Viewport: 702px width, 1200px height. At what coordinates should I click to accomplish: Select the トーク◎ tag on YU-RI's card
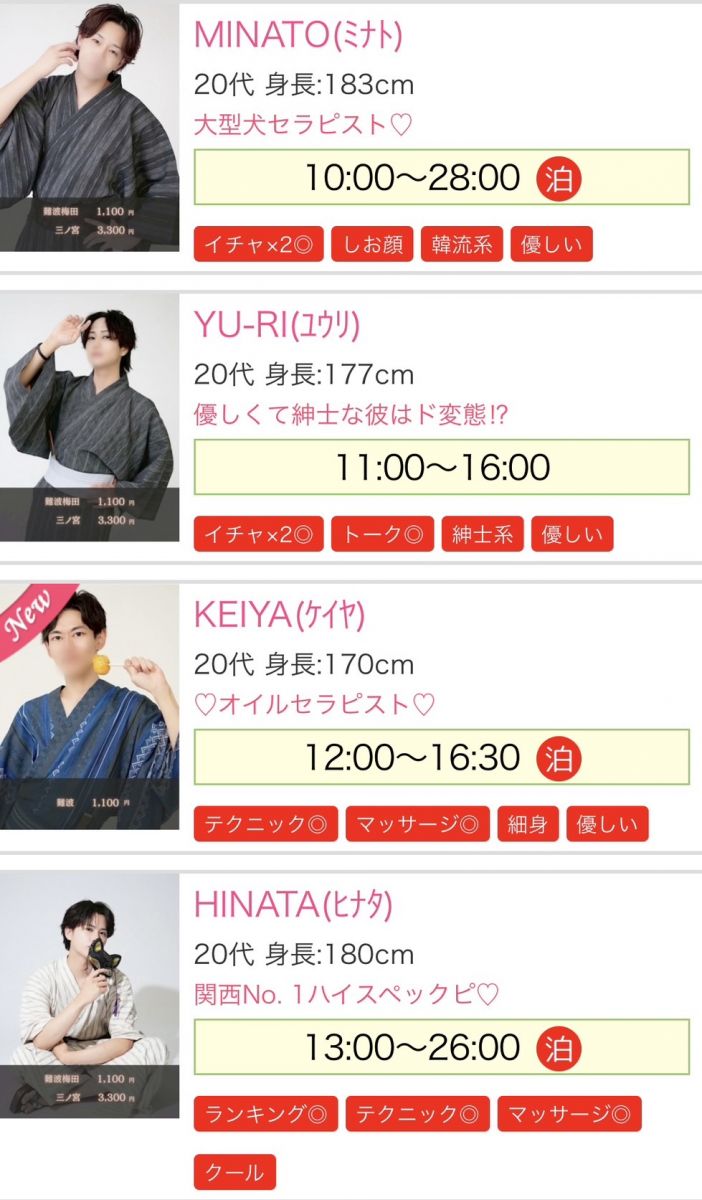point(382,535)
